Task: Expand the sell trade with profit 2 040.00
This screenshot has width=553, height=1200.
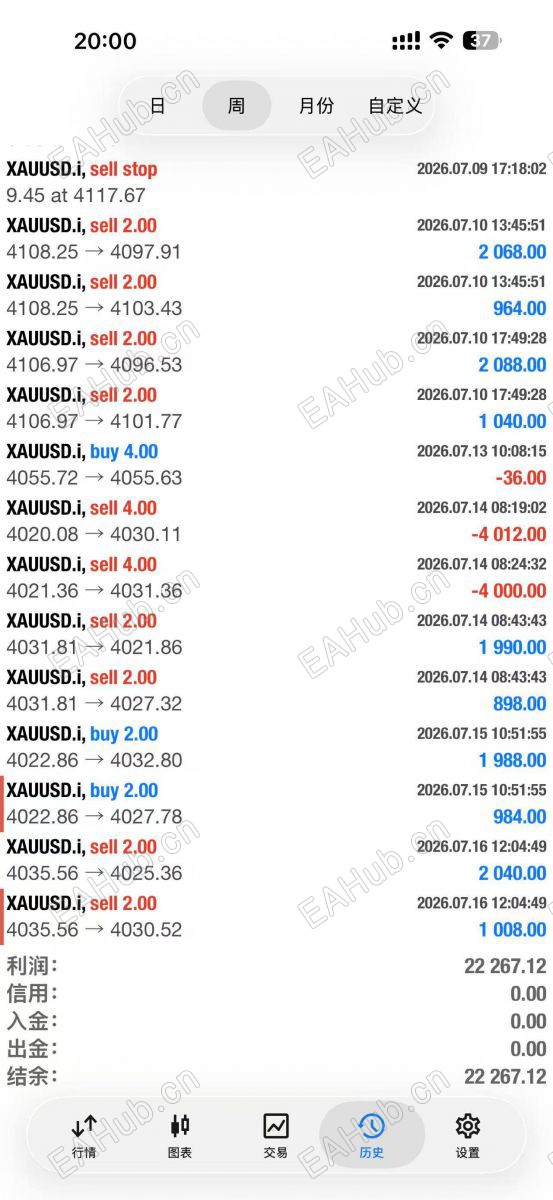Action: [x=276, y=860]
